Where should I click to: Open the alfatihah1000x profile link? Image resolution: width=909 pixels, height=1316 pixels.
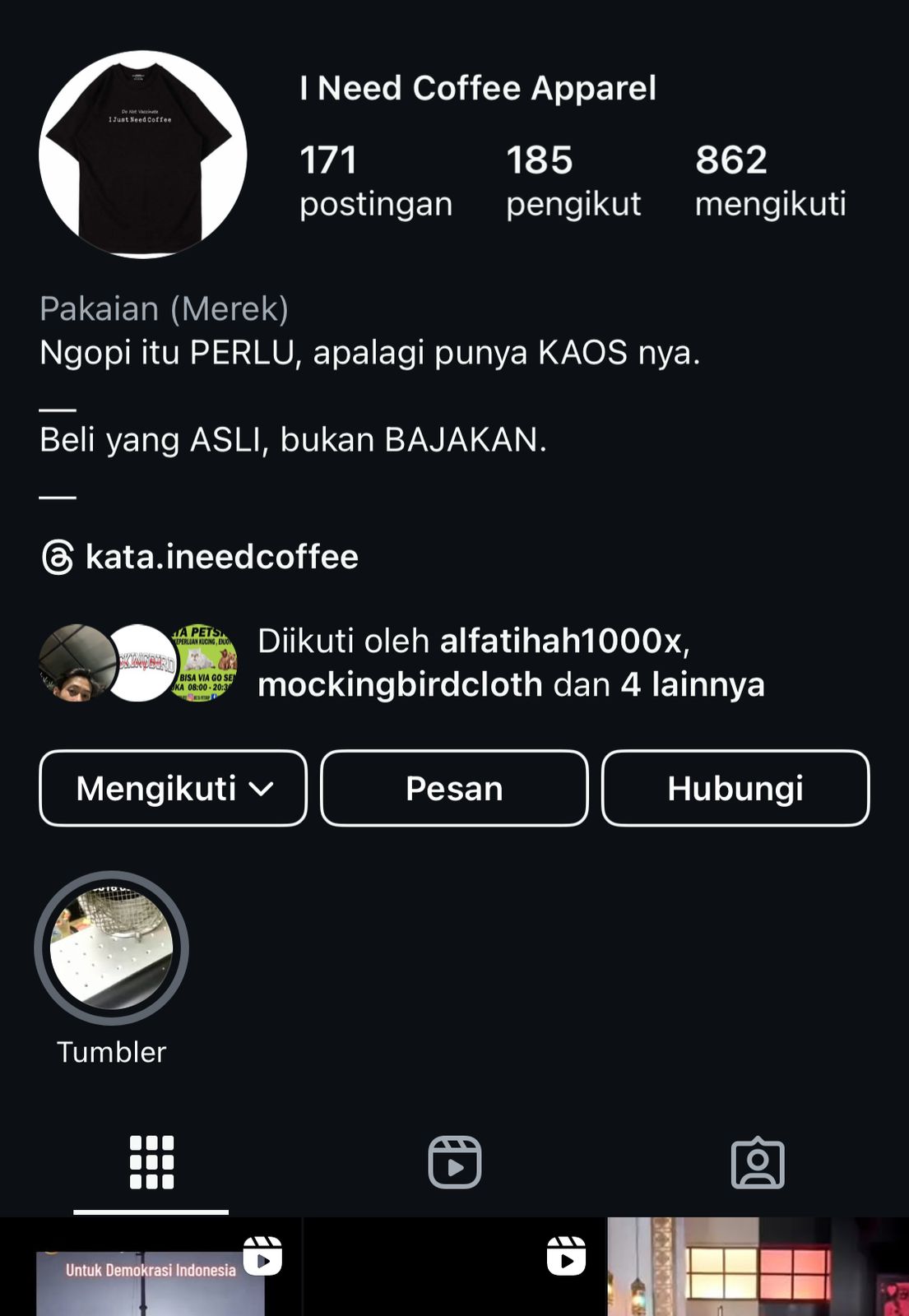point(561,638)
